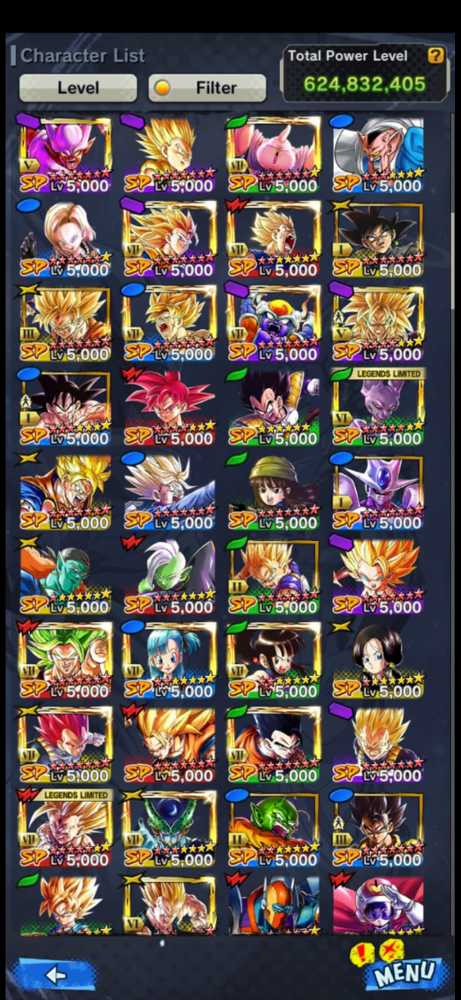
Task: Select the girl with green helmet tile
Action: 274,491
